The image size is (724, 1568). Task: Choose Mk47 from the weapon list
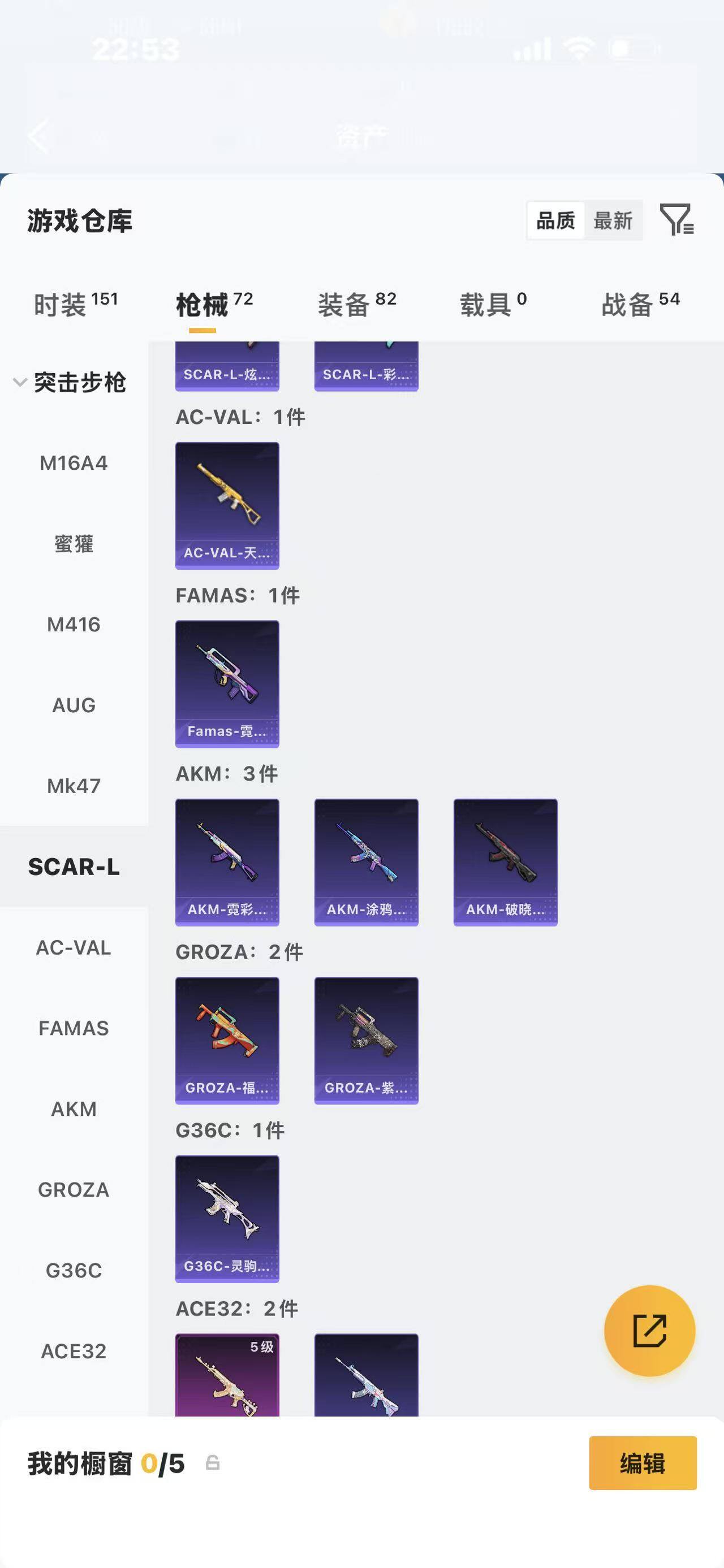pos(74,786)
